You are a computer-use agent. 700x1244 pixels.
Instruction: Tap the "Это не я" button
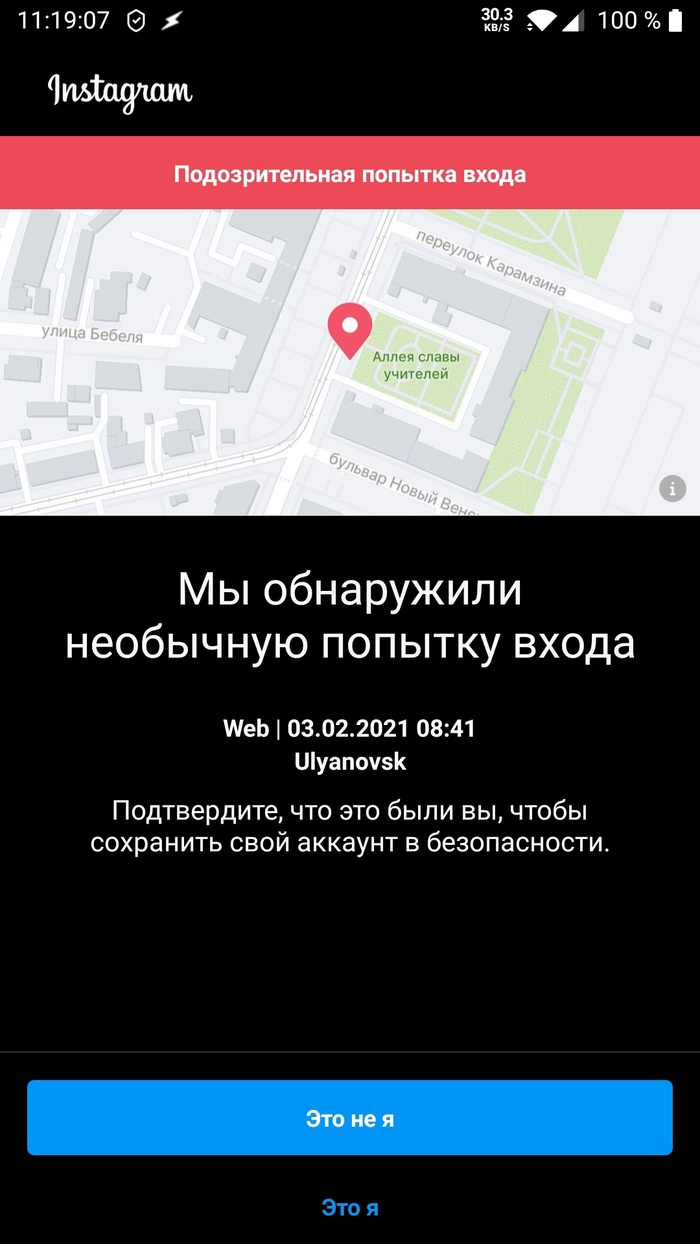click(350, 1118)
